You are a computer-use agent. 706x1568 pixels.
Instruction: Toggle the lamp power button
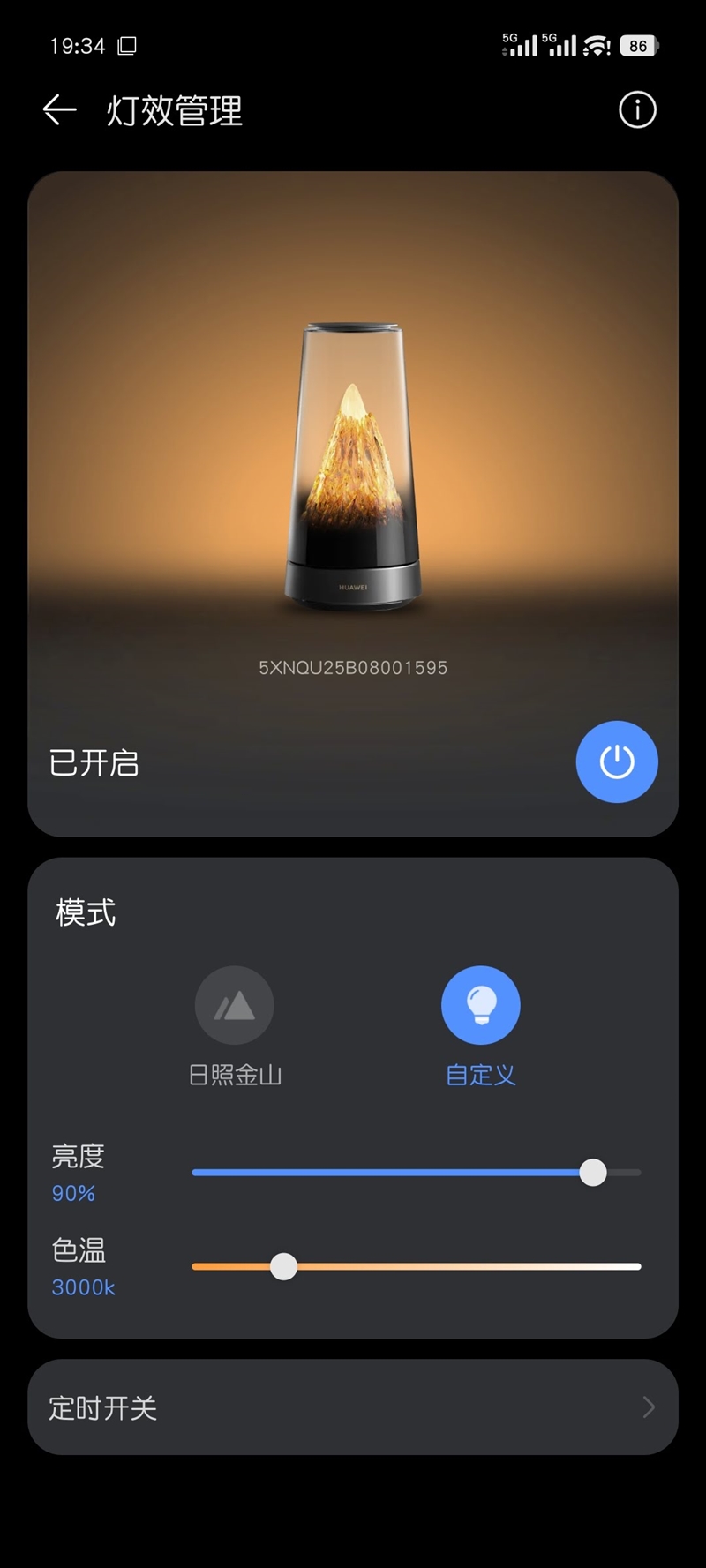617,762
